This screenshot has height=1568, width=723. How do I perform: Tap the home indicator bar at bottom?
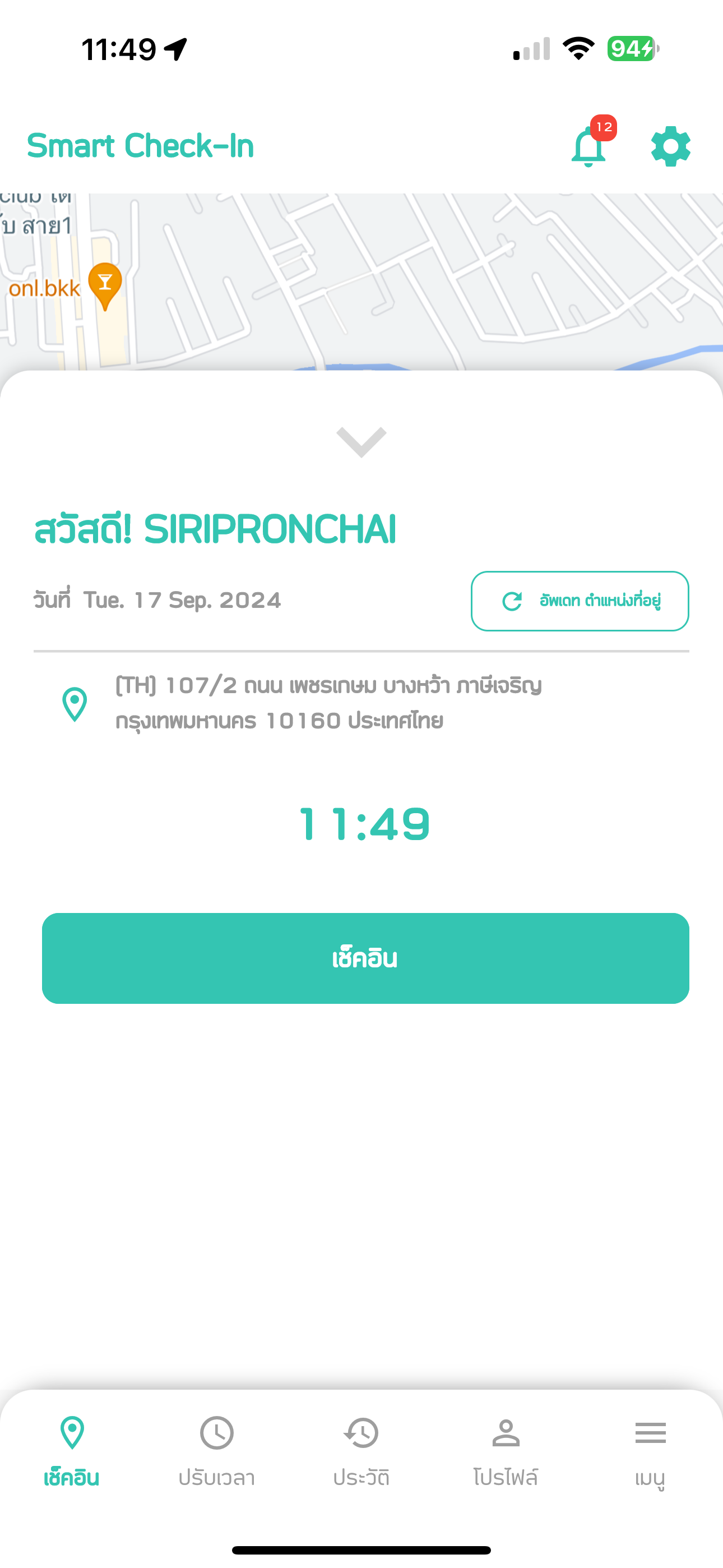click(361, 1549)
